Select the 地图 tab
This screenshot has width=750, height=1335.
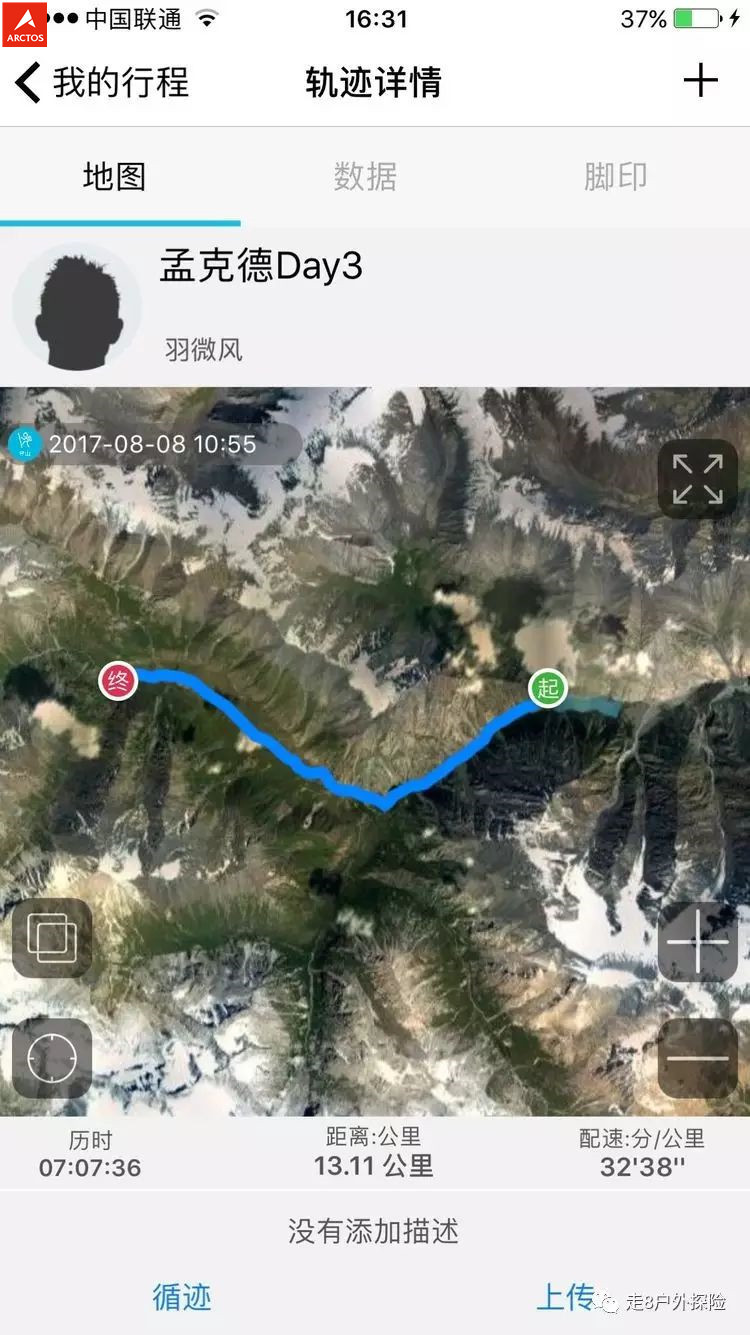pyautogui.click(x=117, y=176)
